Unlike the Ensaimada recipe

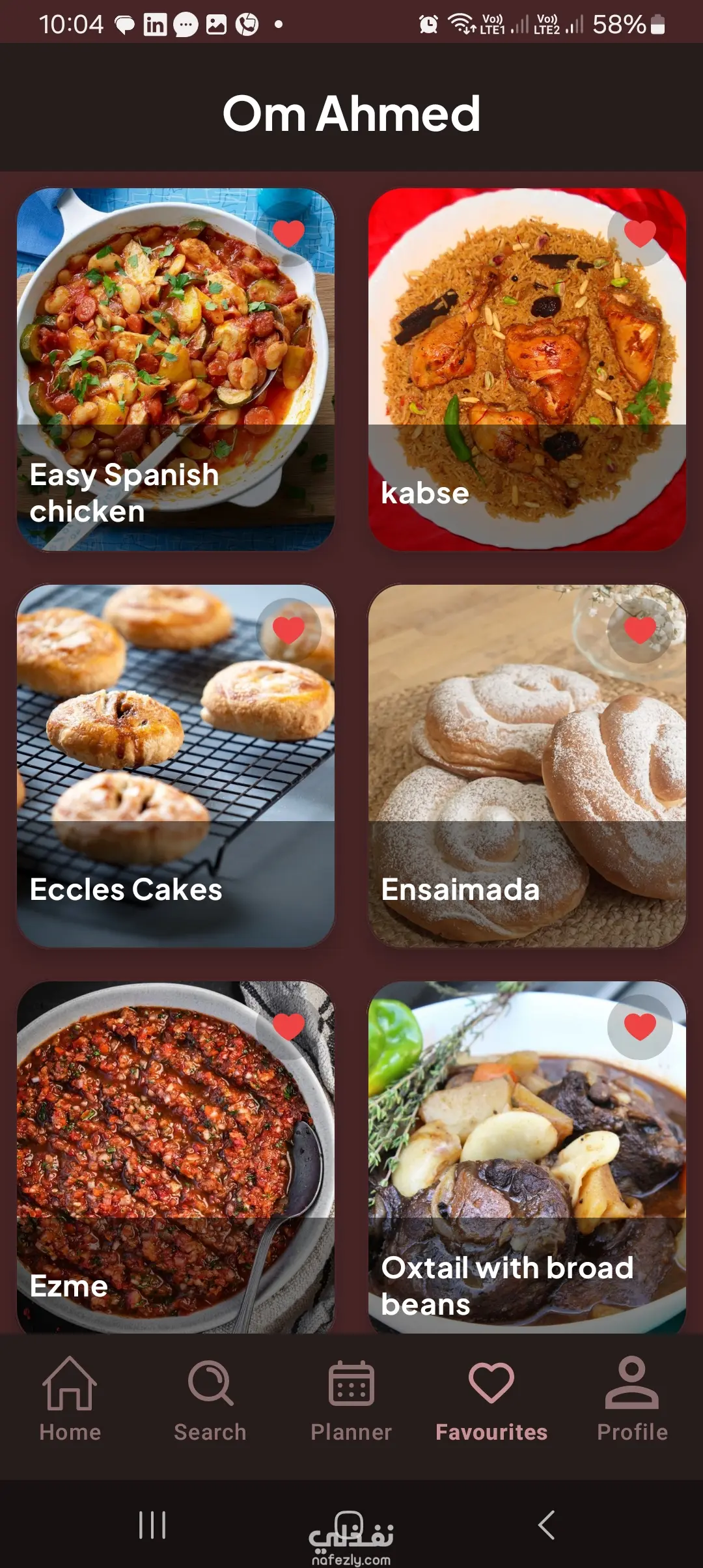click(x=639, y=630)
